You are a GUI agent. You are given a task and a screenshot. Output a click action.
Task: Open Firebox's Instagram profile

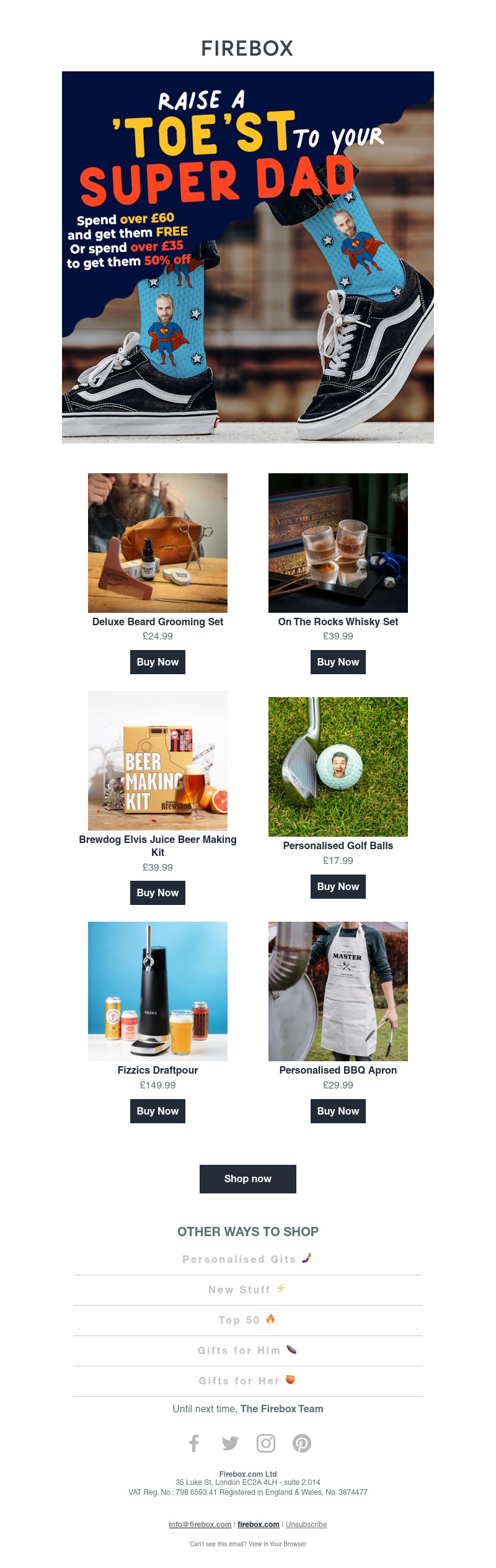tap(266, 1443)
